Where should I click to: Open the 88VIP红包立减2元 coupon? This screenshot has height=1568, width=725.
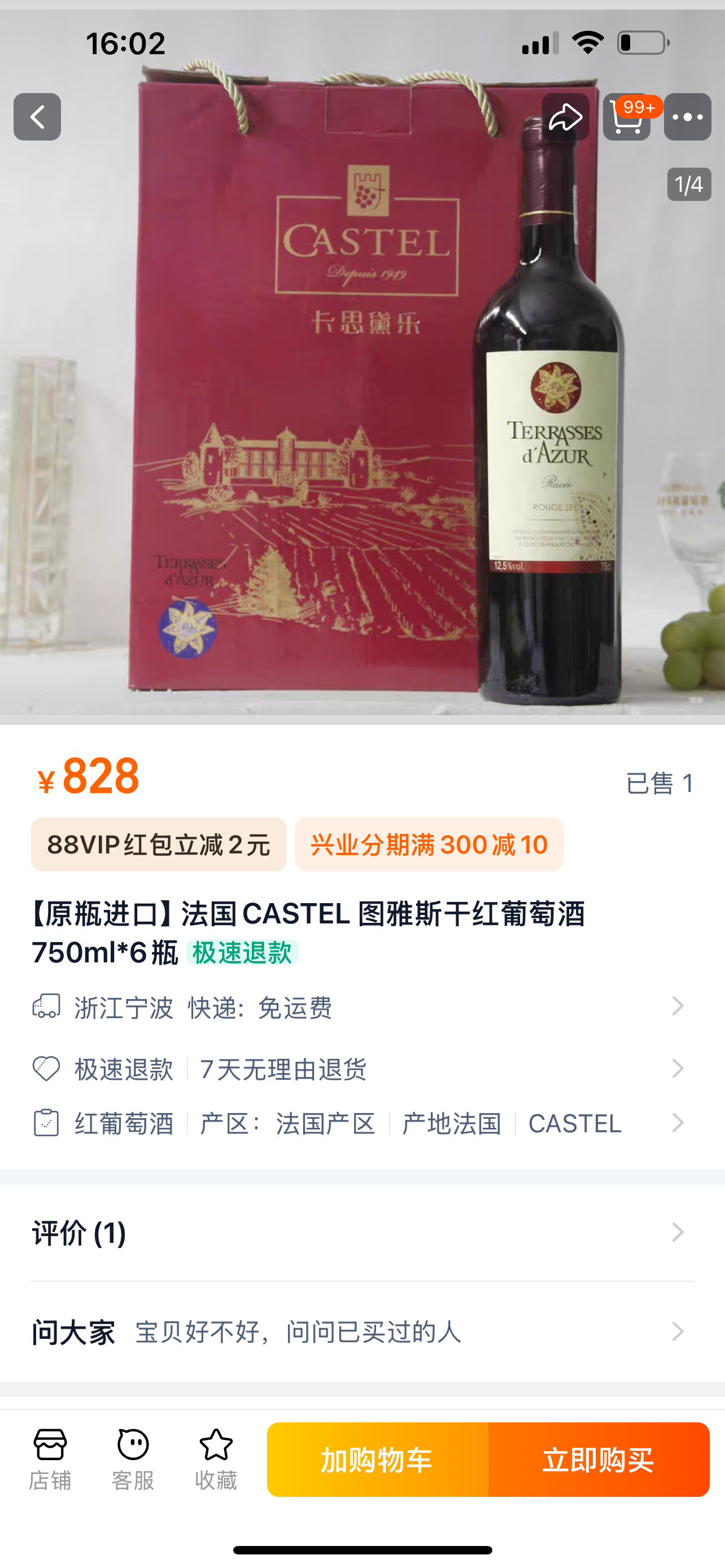(159, 844)
